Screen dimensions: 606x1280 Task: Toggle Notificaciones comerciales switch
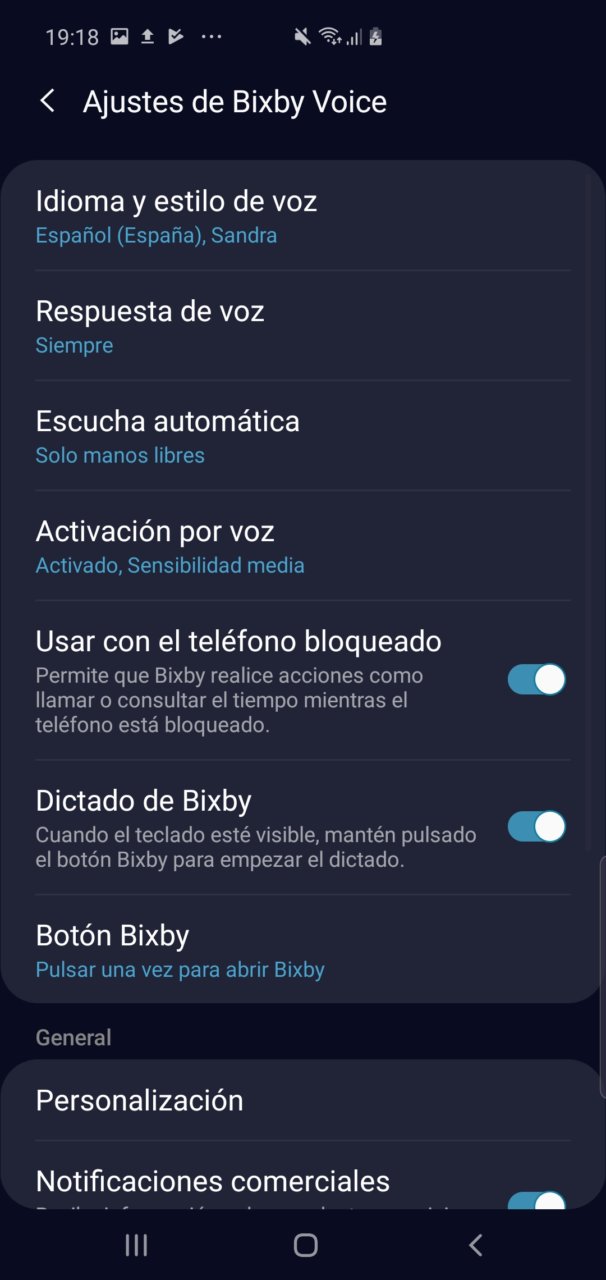point(537,1200)
